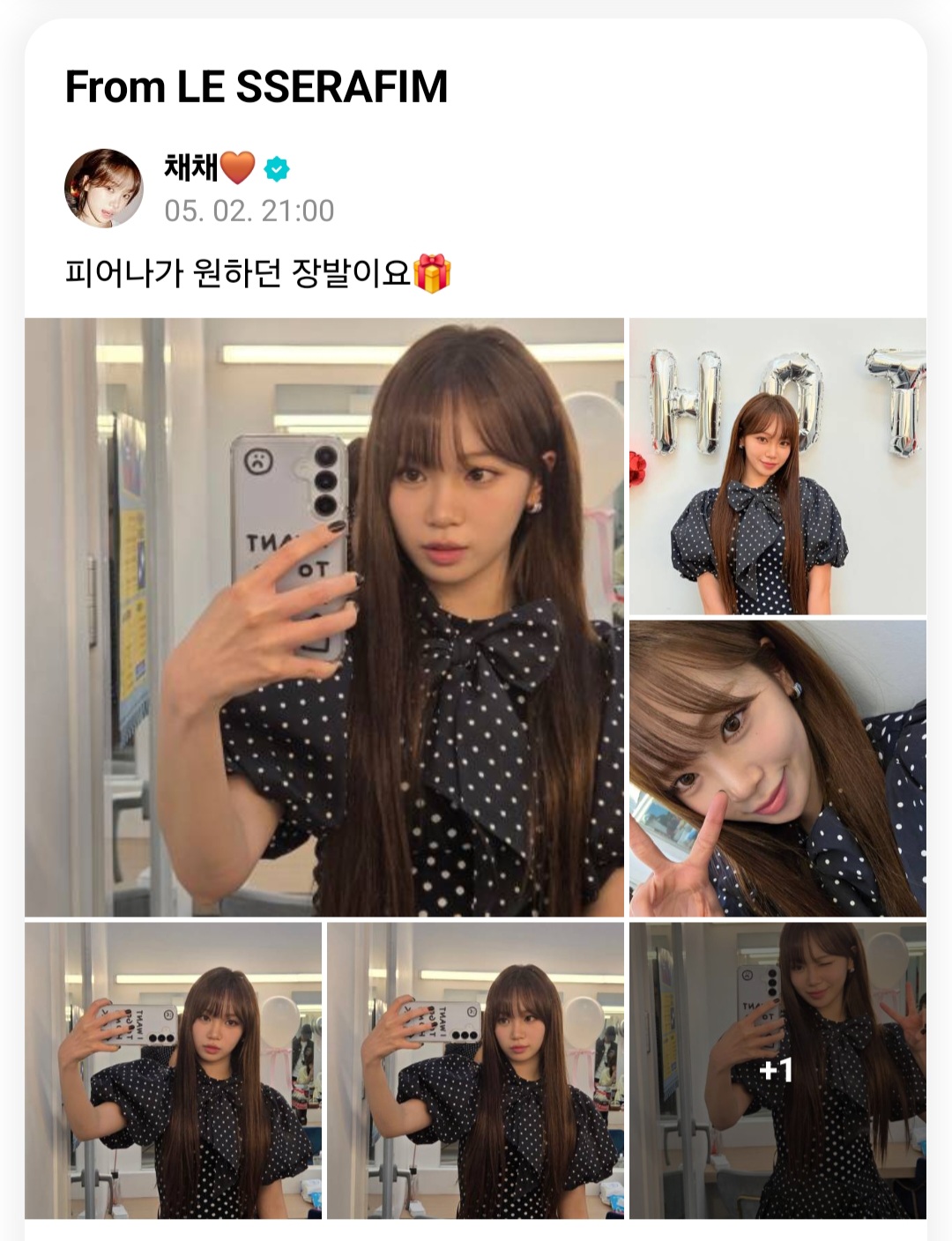Open the large mirror selfie photo

pyautogui.click(x=324, y=617)
